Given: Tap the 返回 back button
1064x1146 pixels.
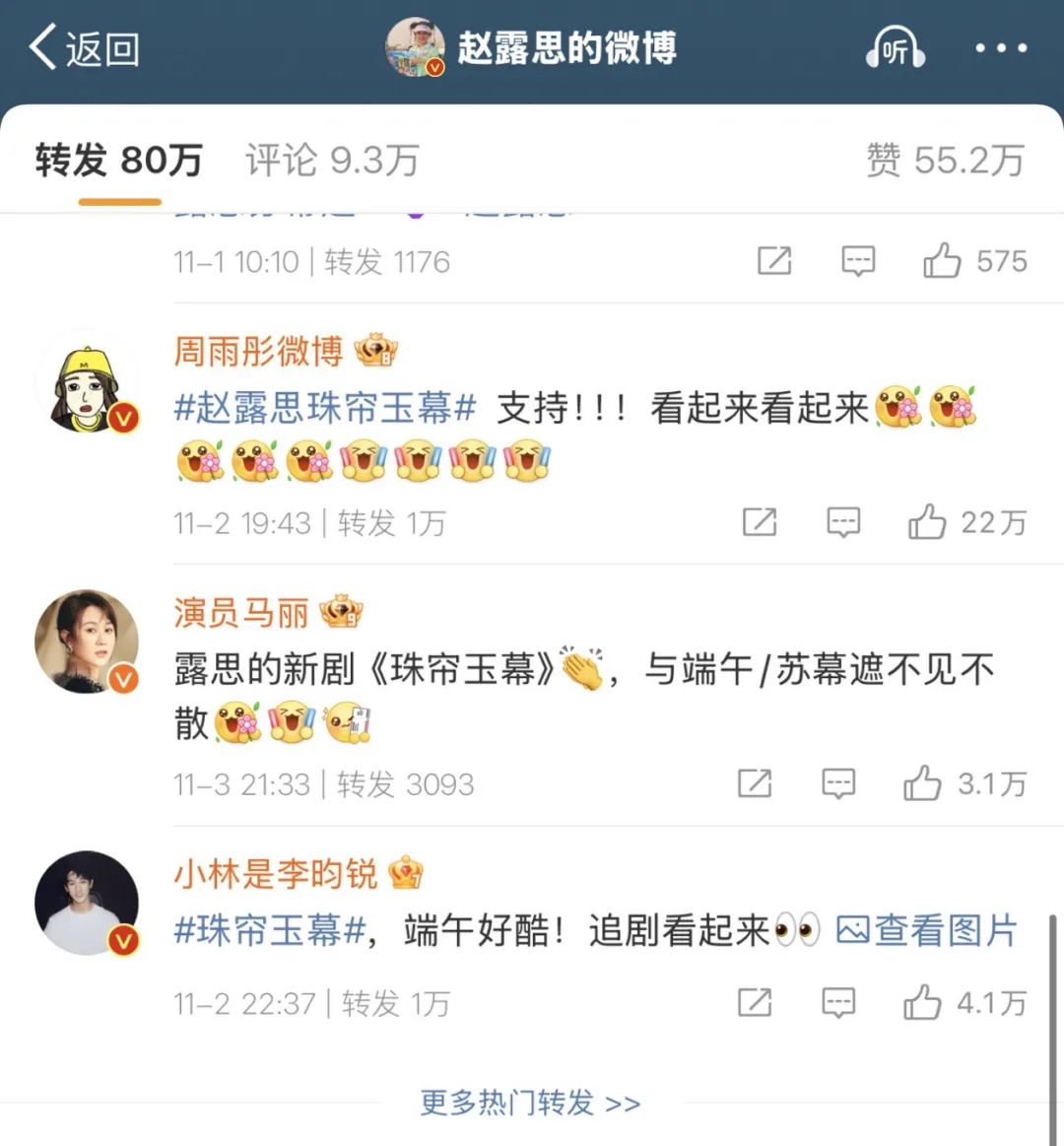Looking at the screenshot, I should pyautogui.click(x=84, y=48).
